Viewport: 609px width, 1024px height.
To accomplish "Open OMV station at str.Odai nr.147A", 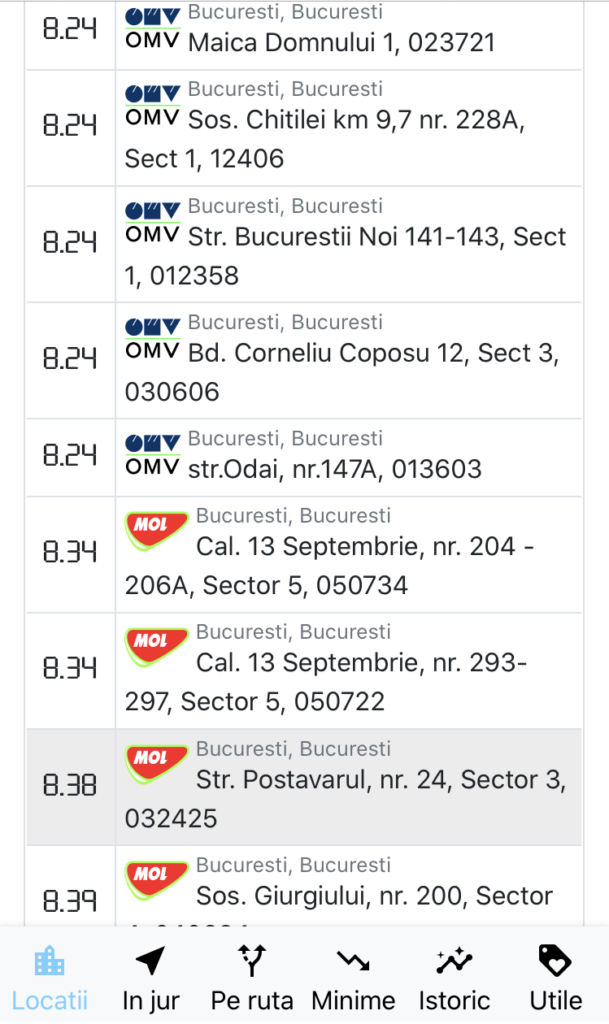I will pyautogui.click(x=304, y=458).
